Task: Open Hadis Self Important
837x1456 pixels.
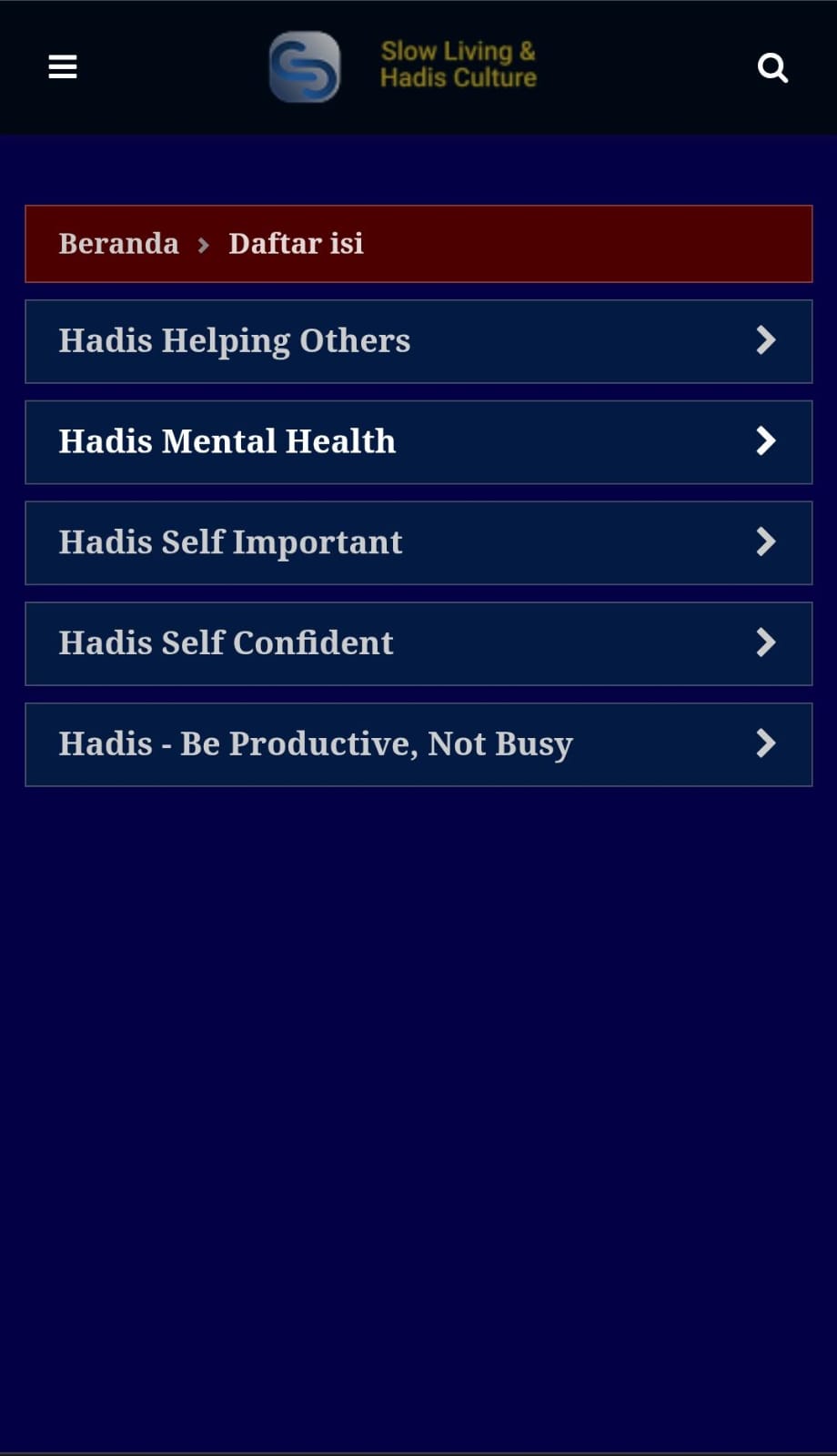Action: (x=418, y=543)
